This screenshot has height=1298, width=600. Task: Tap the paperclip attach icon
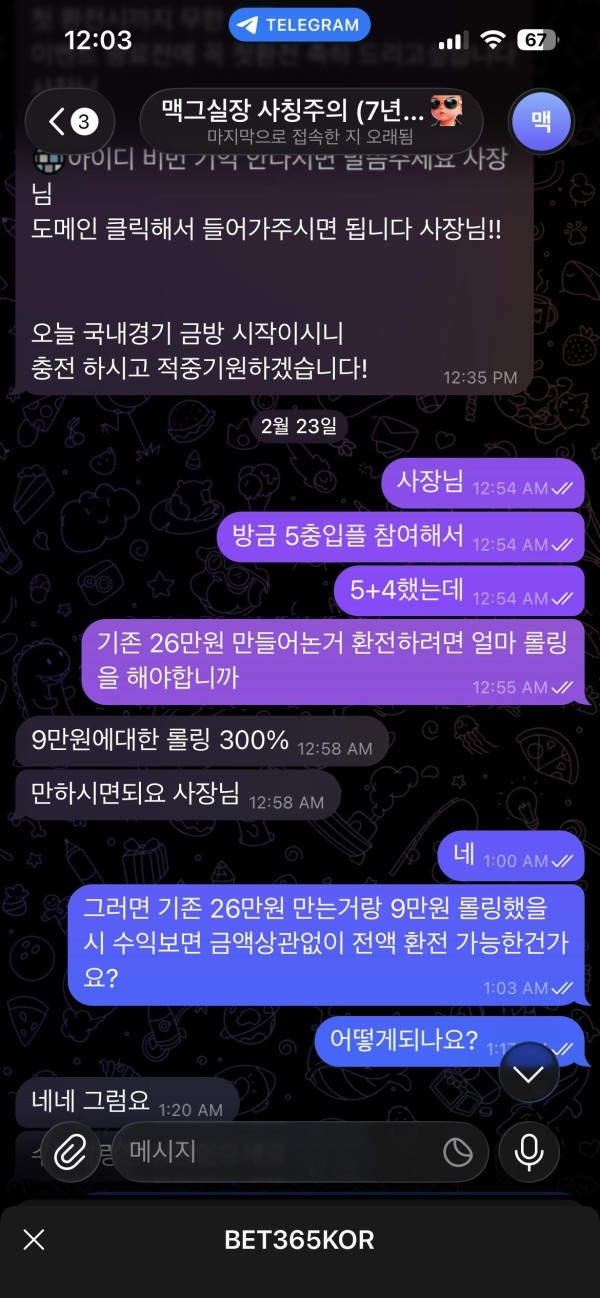pyautogui.click(x=70, y=1152)
